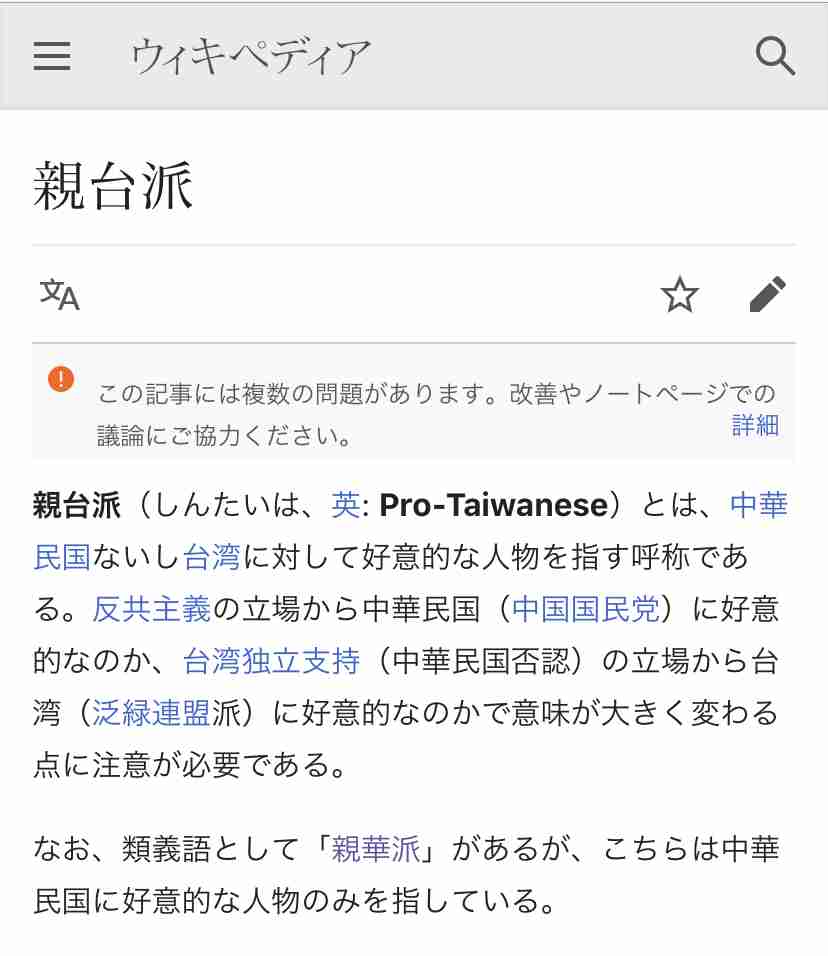This screenshot has width=828, height=956.
Task: Open the 中華民国 link
Action: point(758,505)
